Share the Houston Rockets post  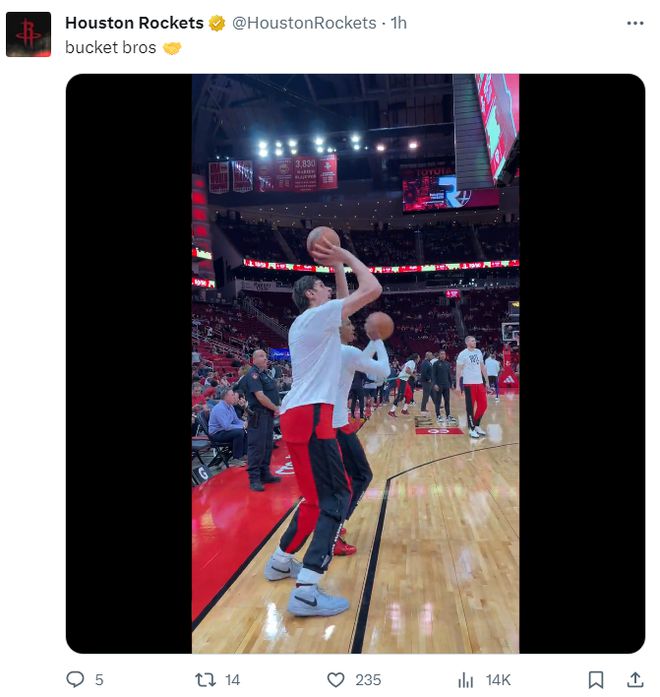[x=634, y=679]
